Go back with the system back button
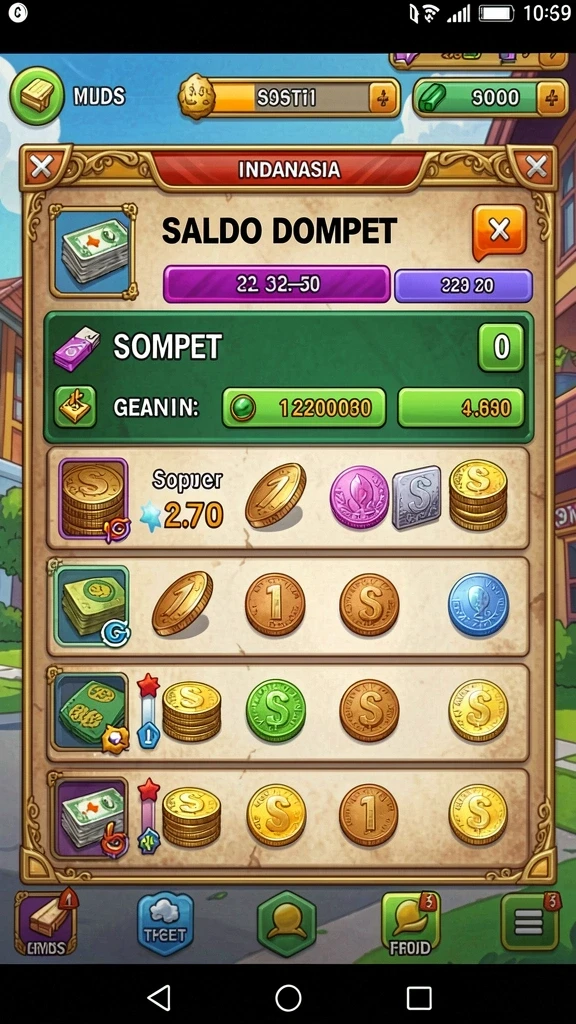576x1024 pixels. (159, 997)
